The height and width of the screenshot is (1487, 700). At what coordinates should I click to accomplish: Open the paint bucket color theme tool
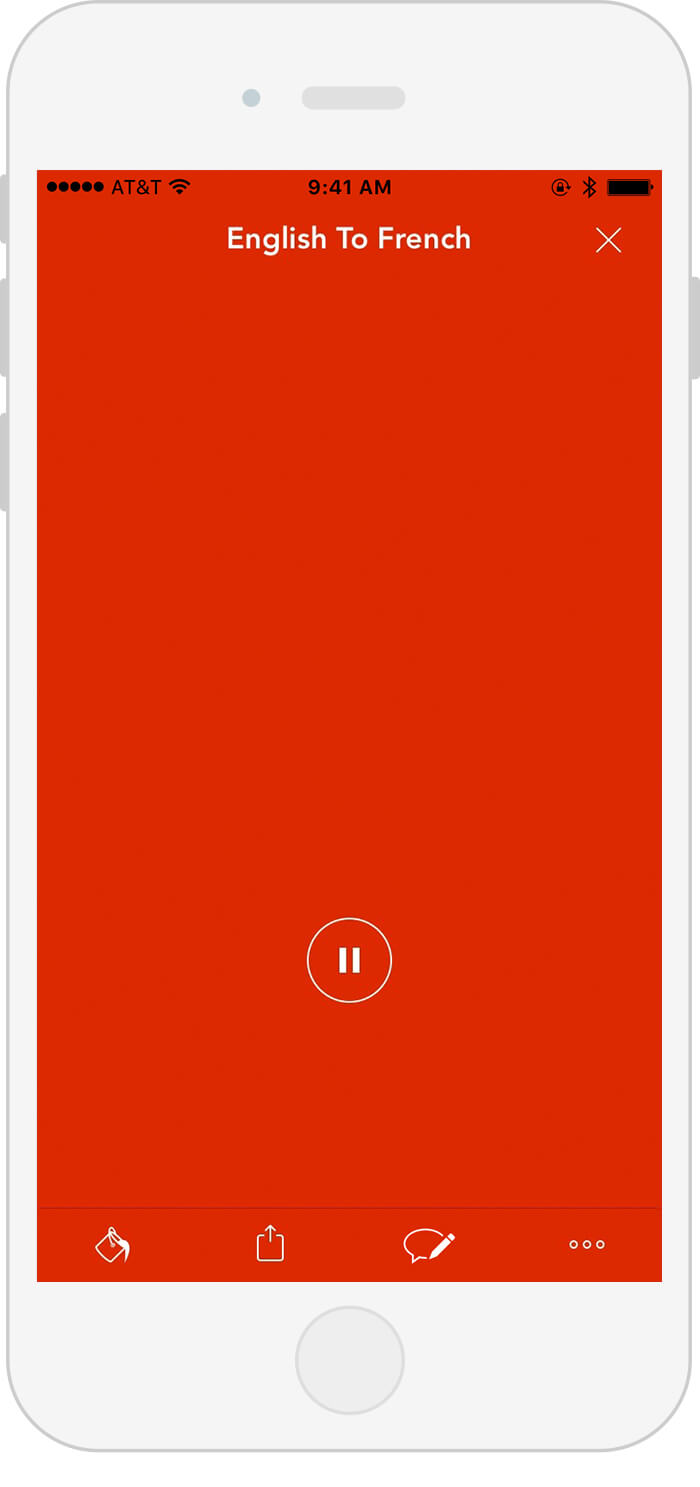point(113,1245)
